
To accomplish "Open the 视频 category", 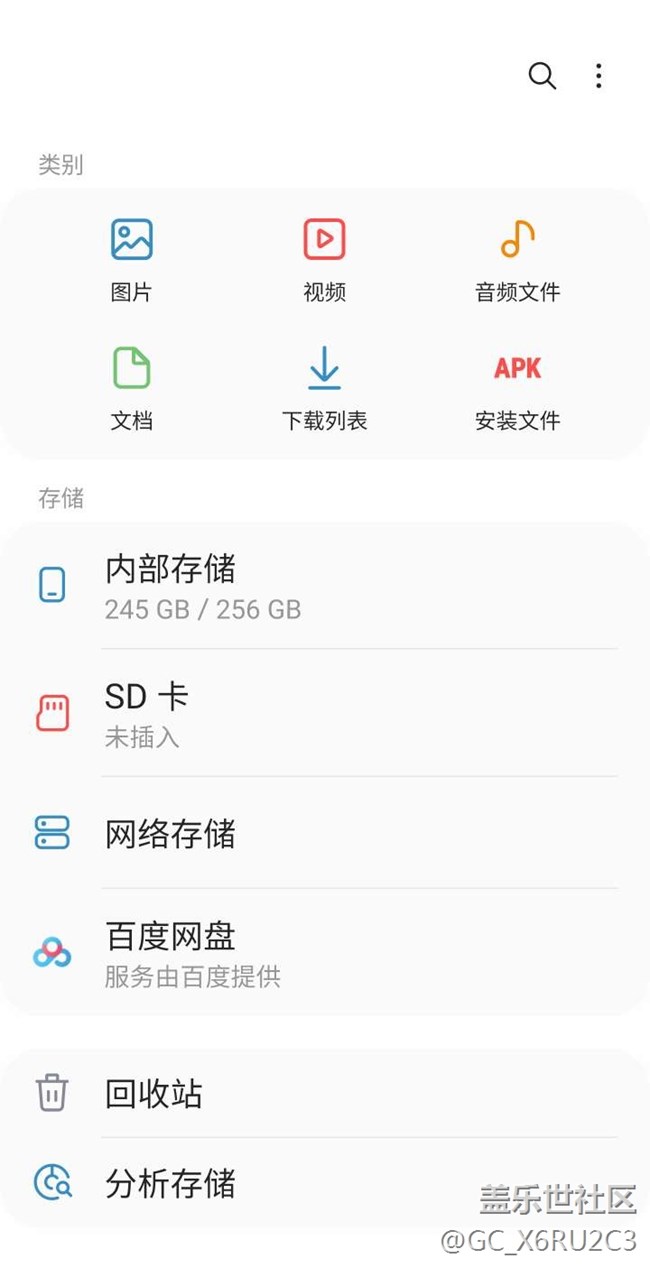I will click(324, 260).
